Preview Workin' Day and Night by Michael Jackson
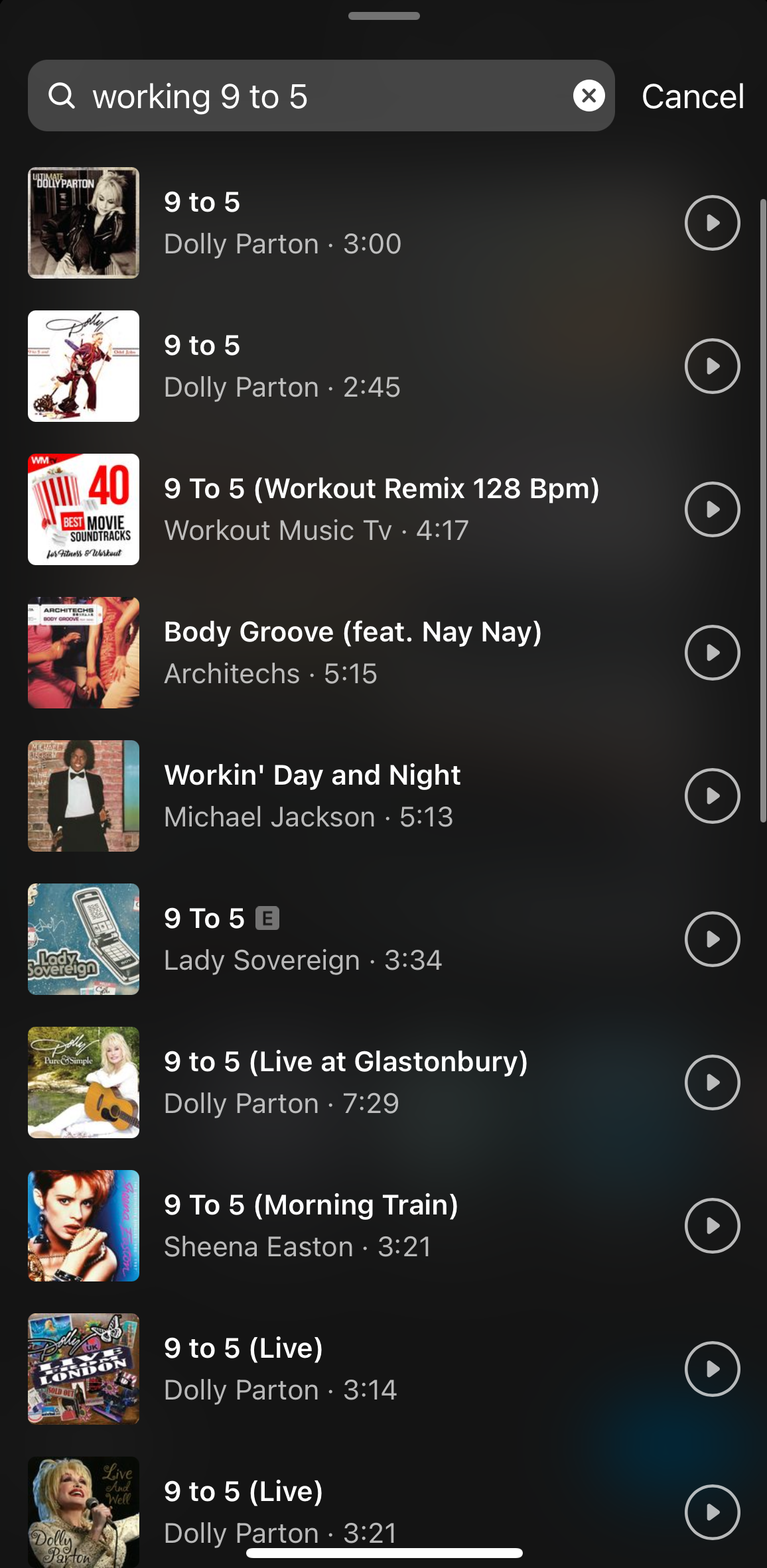Image resolution: width=767 pixels, height=1568 pixels. [712, 796]
